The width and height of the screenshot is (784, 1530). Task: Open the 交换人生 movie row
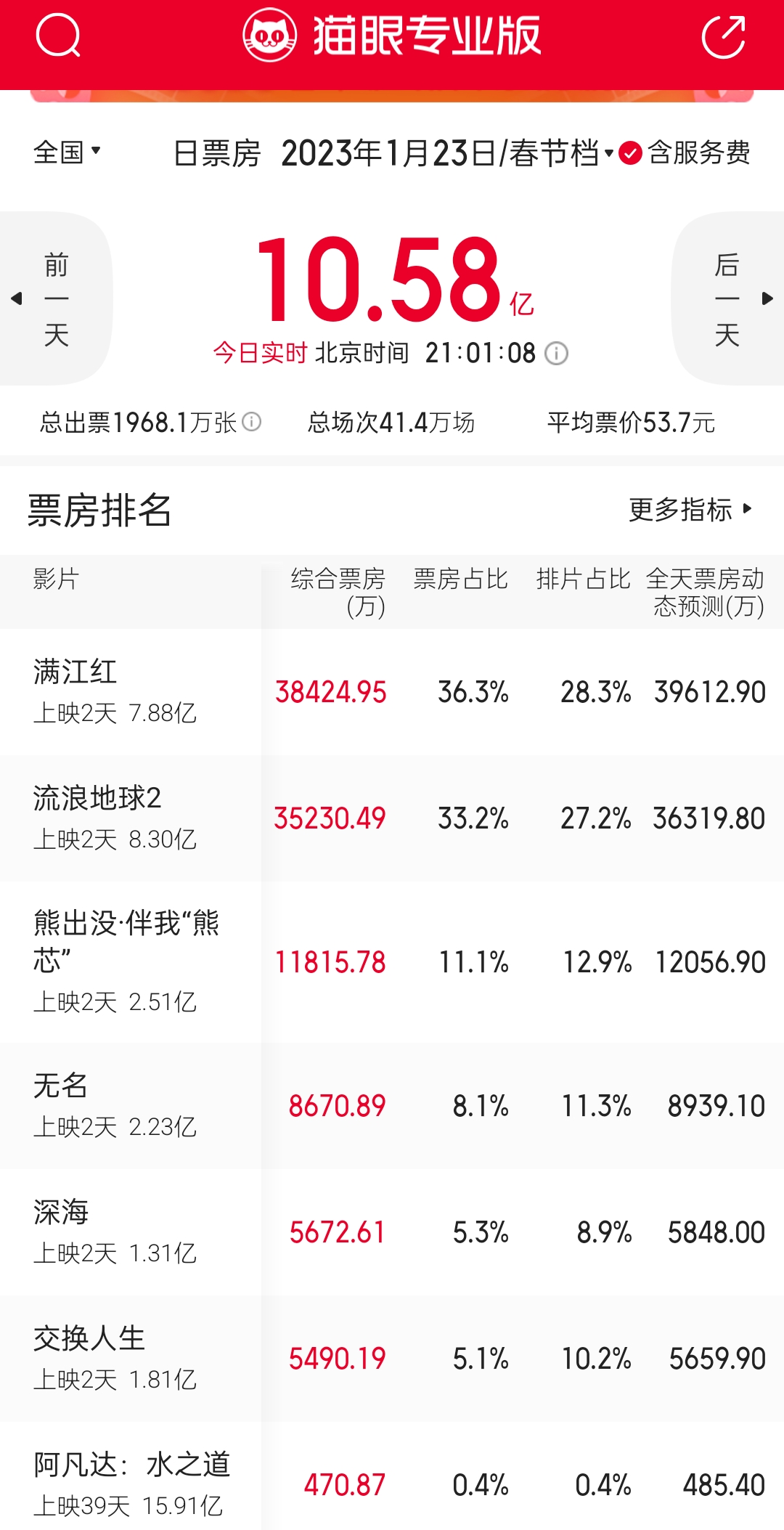[392, 1359]
